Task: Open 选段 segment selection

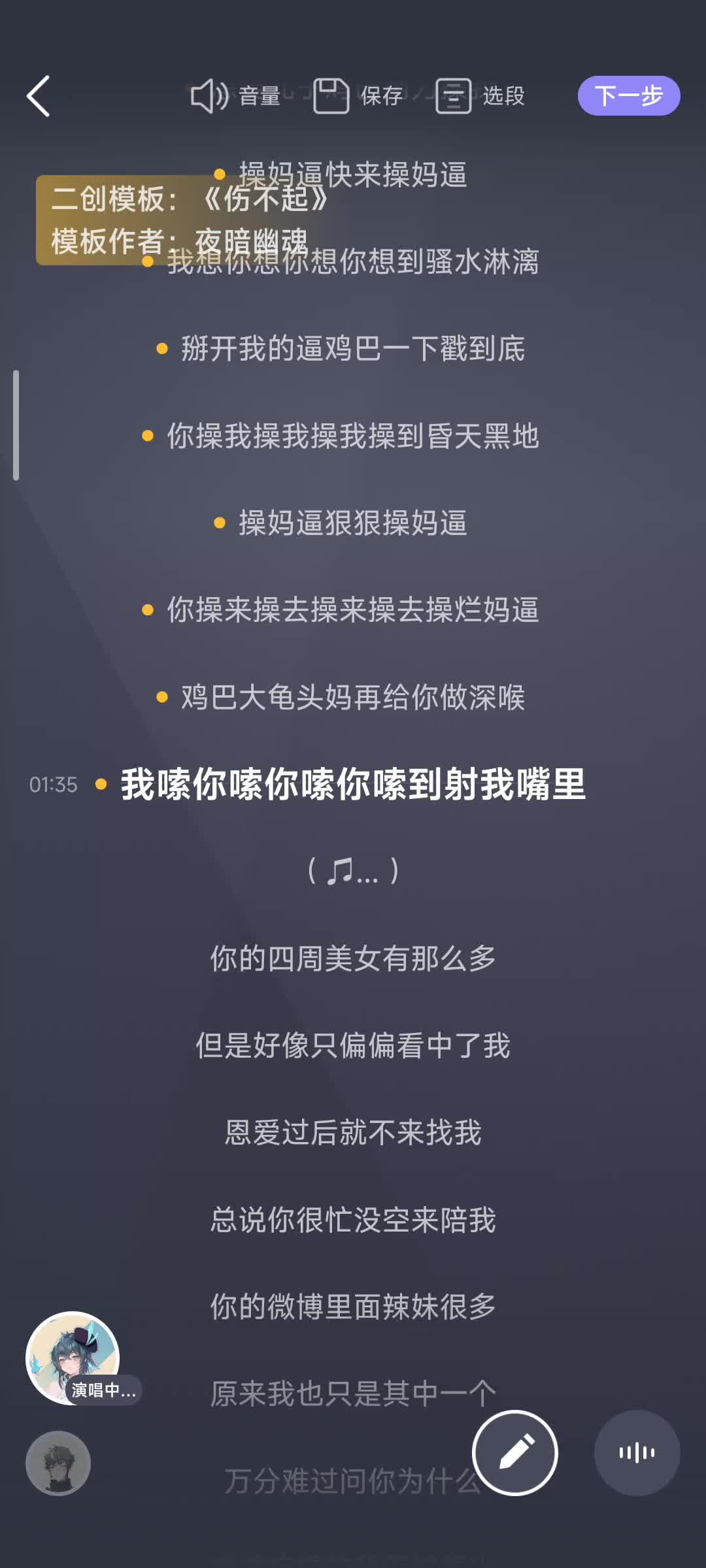Action: click(480, 96)
